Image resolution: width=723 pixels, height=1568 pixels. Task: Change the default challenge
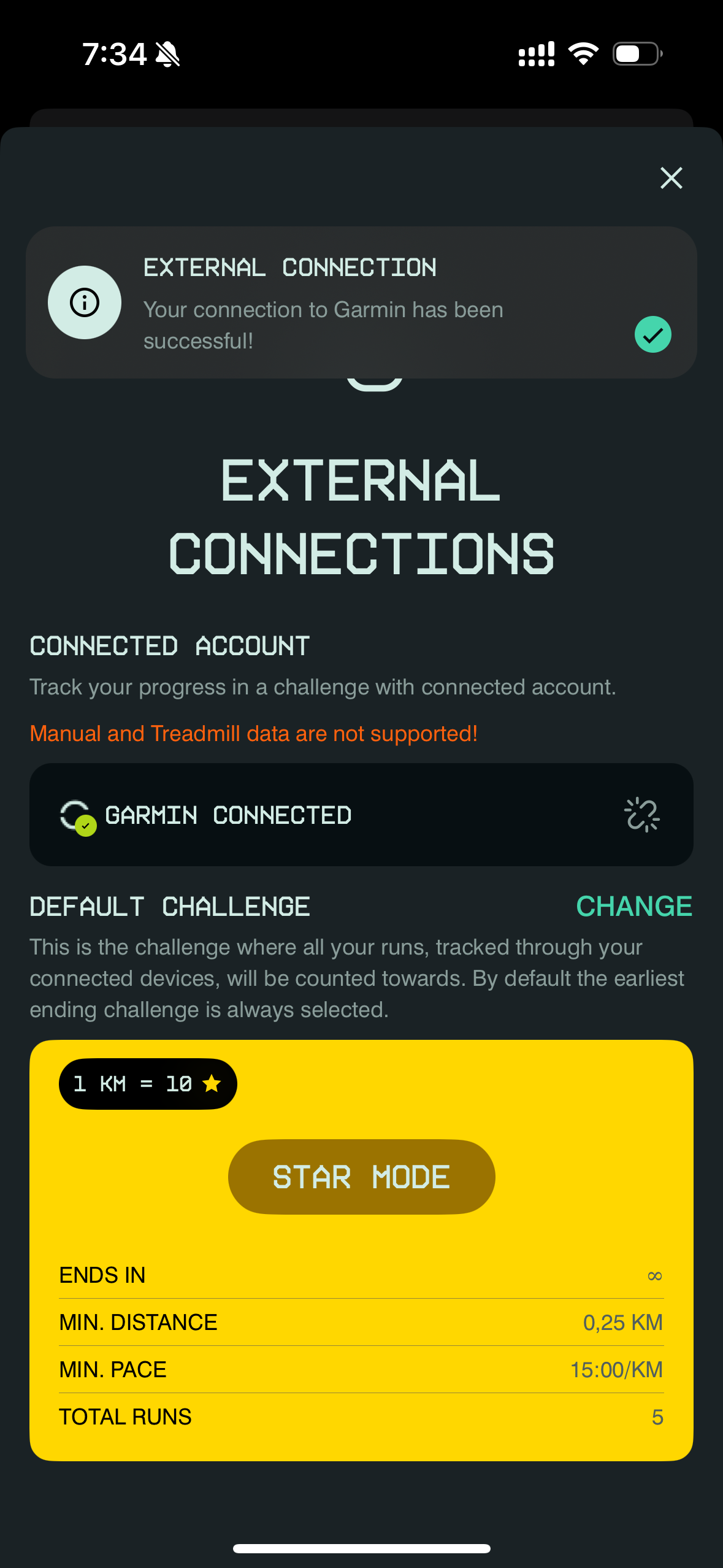pos(633,906)
